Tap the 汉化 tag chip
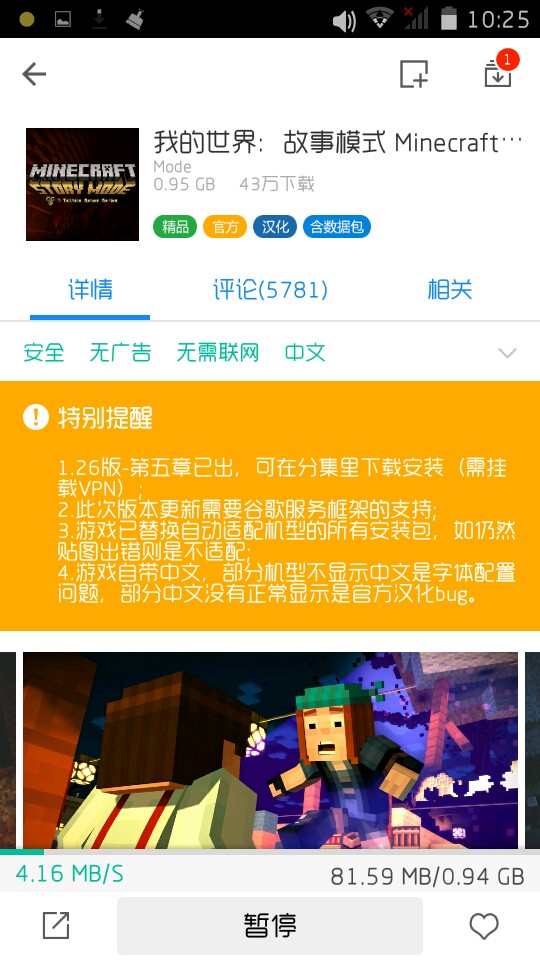540x960 pixels. [275, 227]
